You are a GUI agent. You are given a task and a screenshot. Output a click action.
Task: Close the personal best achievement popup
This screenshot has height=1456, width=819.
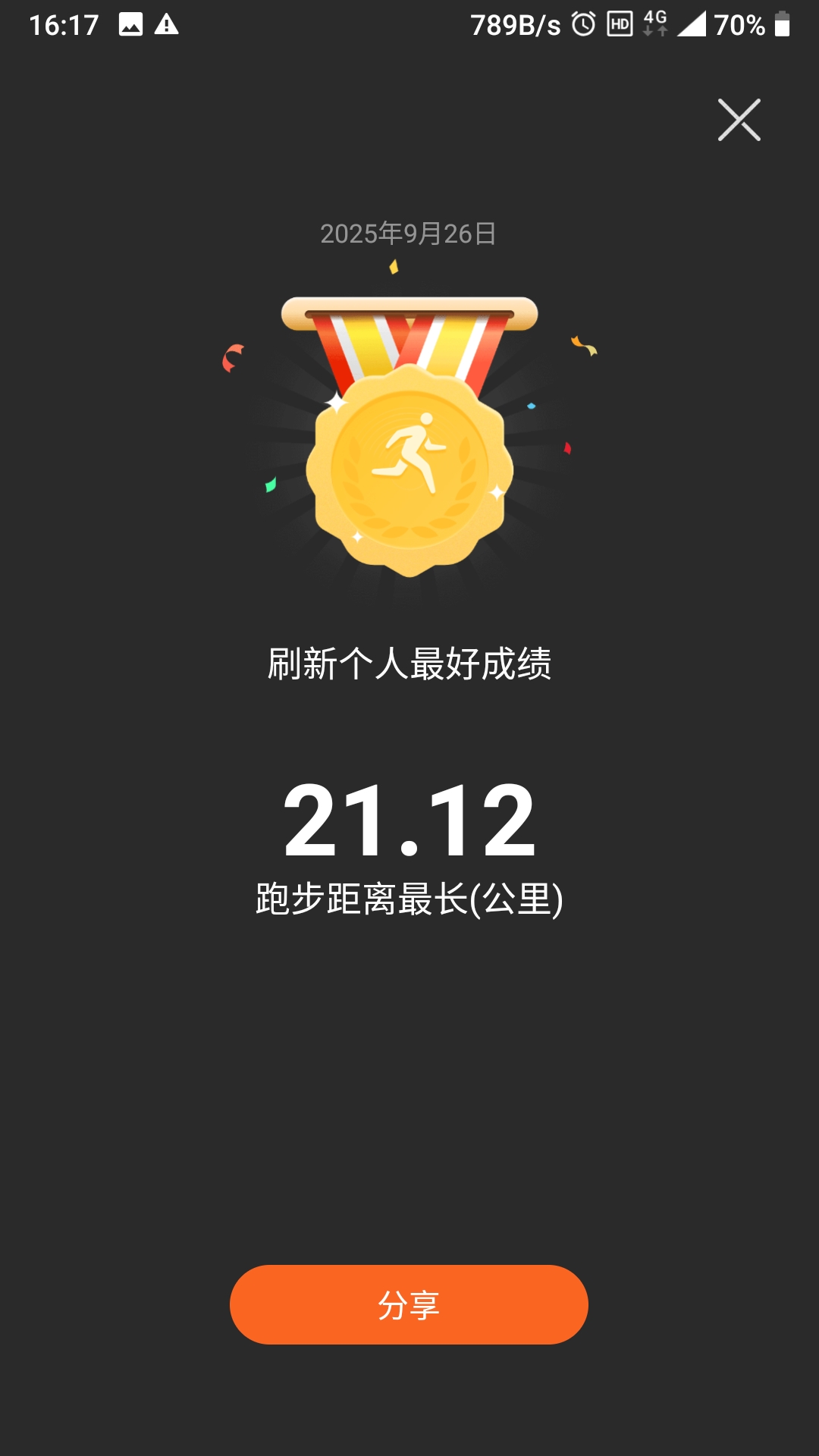tap(739, 120)
